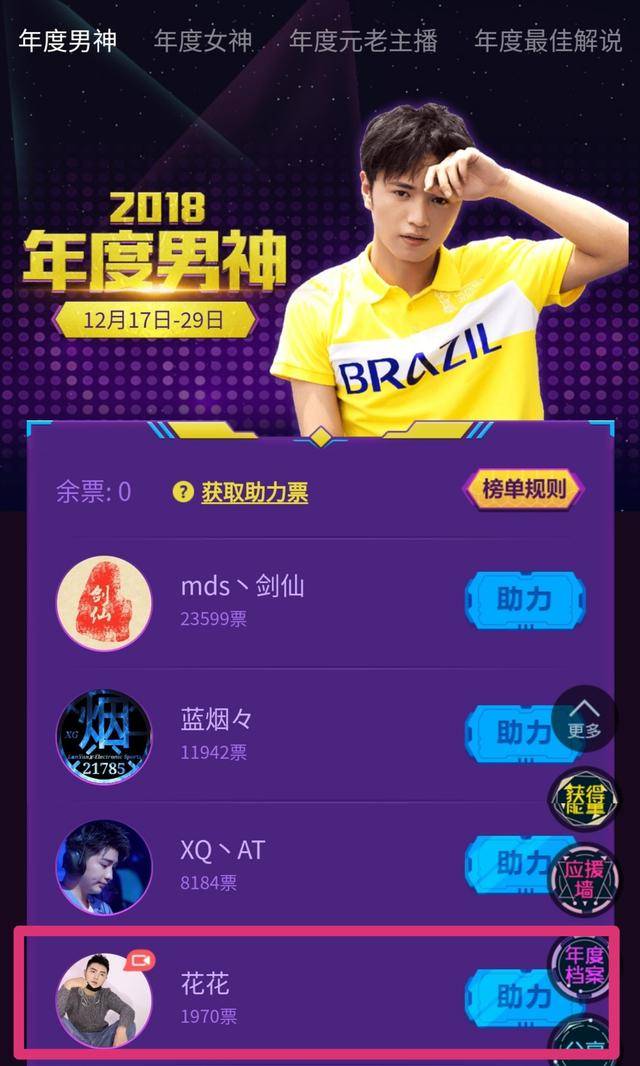
Task: Tap 助力 for mds丶剑仙
Action: point(524,599)
